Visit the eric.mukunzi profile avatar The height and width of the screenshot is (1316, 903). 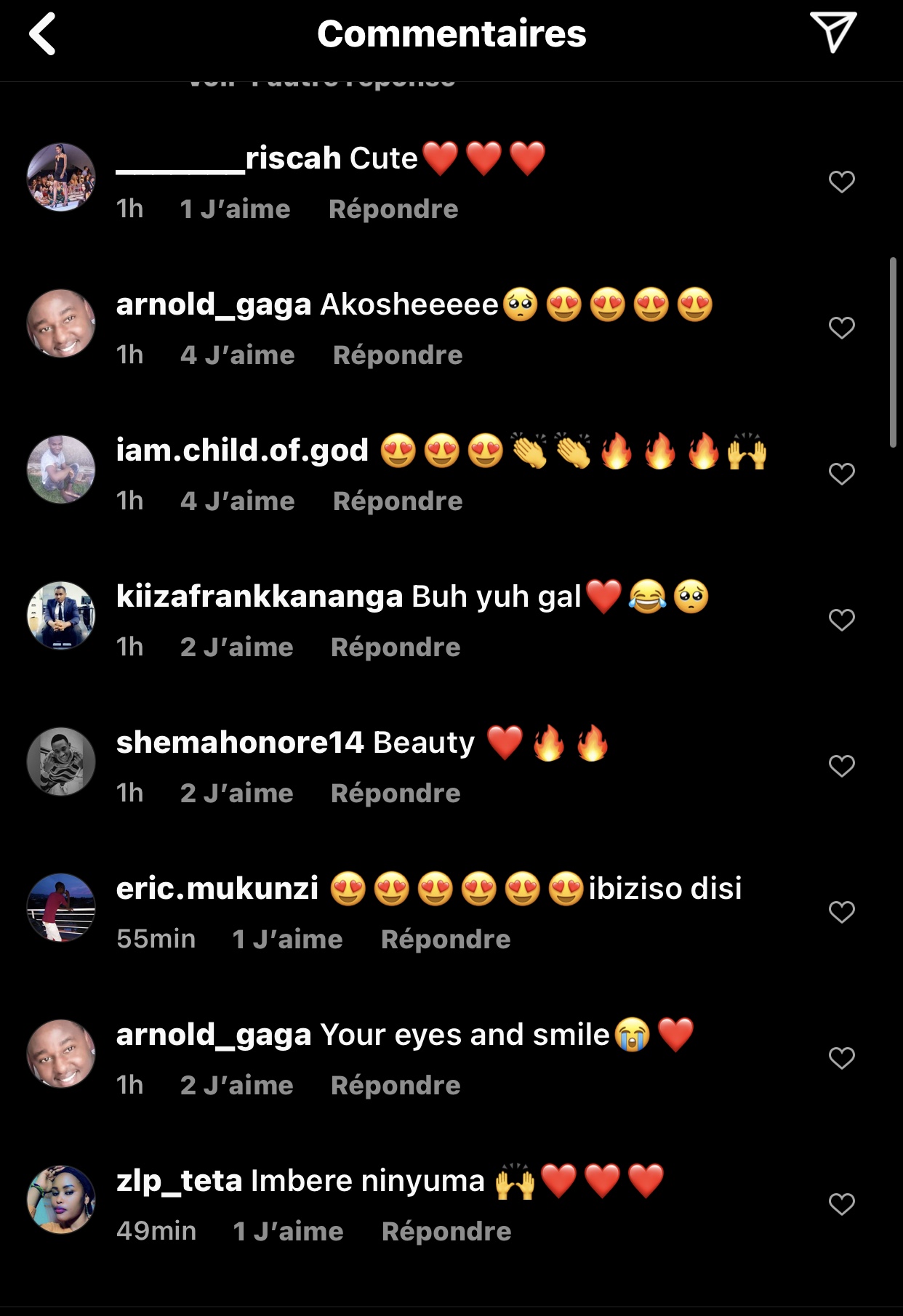(61, 908)
